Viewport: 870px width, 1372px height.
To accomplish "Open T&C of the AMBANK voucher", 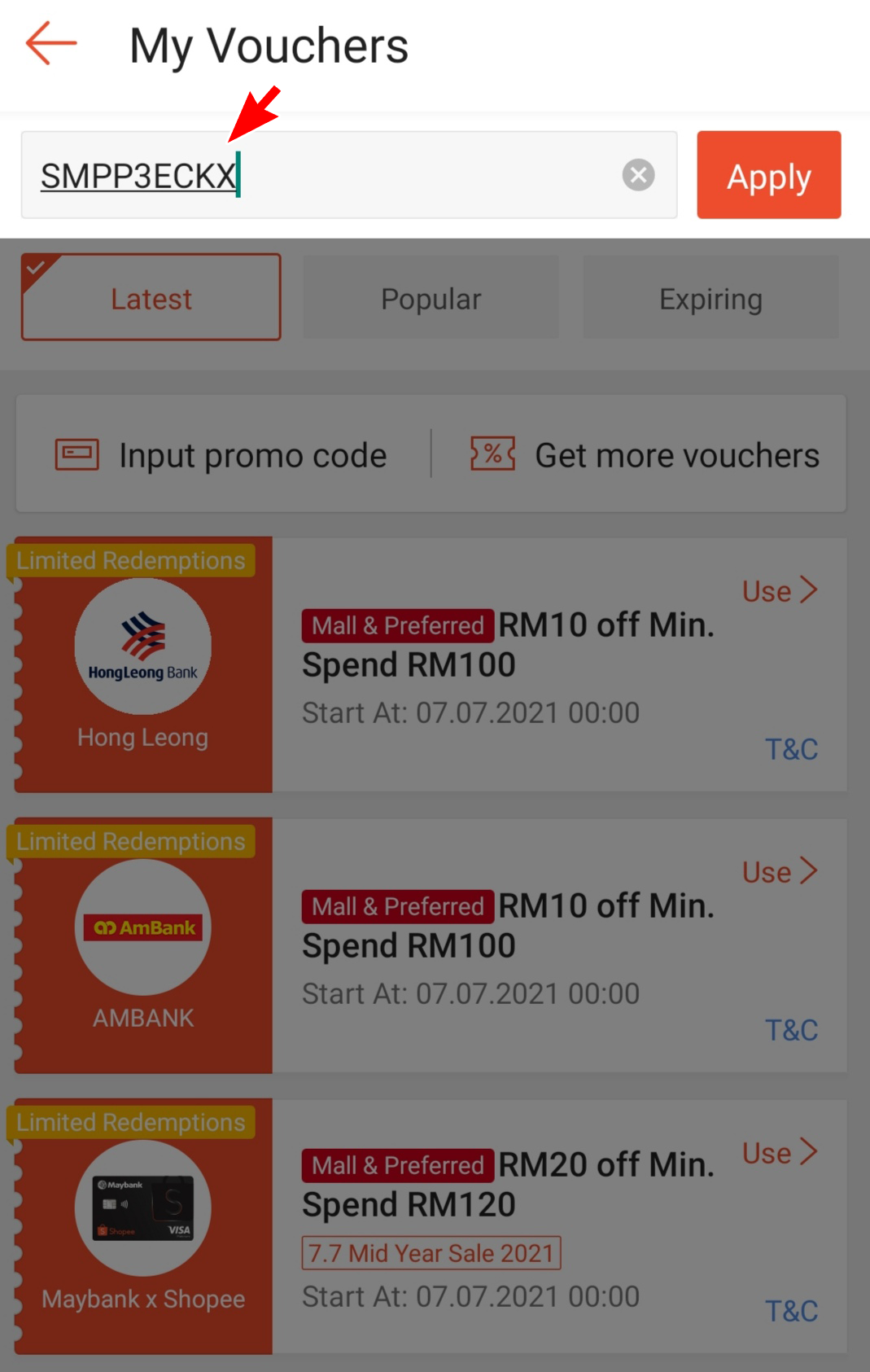I will pyautogui.click(x=791, y=1030).
